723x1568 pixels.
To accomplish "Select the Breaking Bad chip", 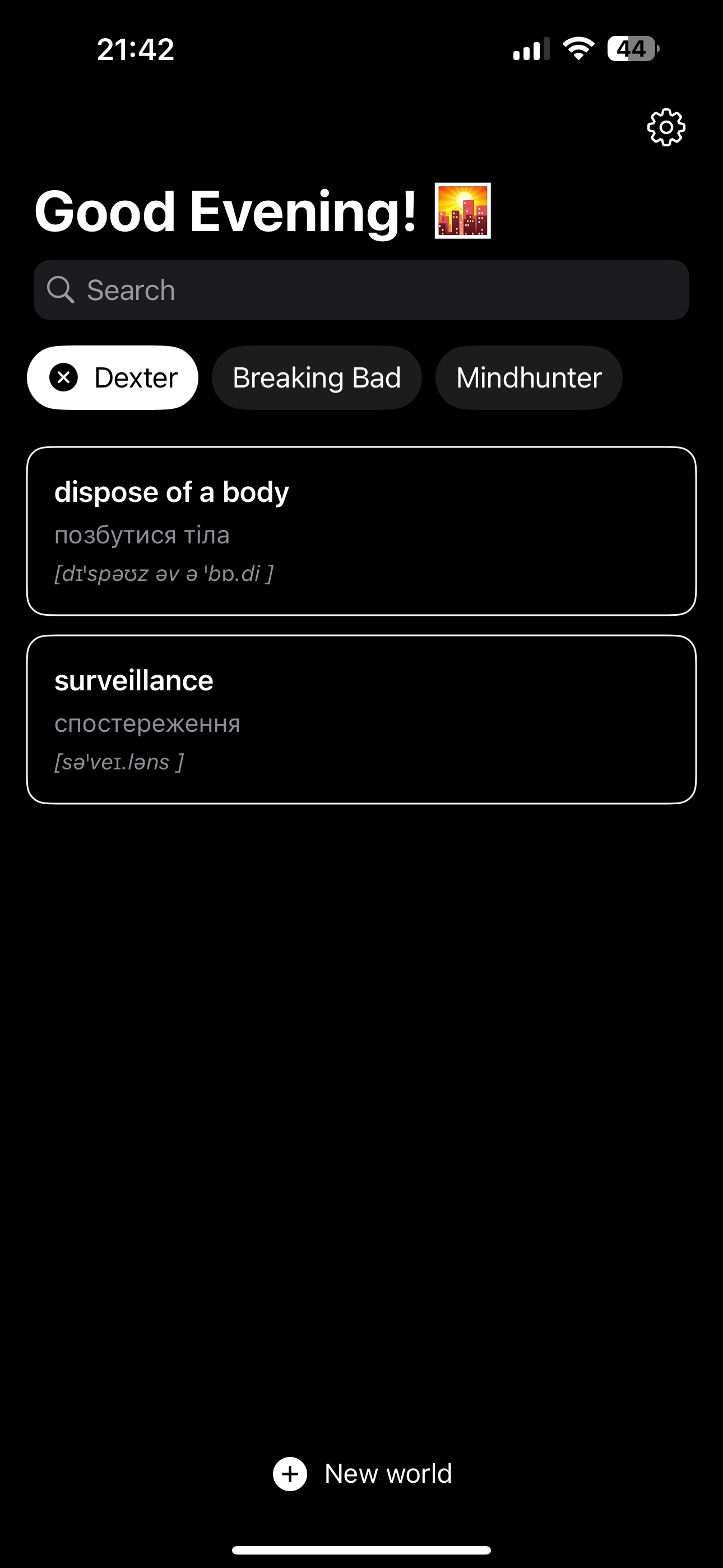I will click(317, 378).
